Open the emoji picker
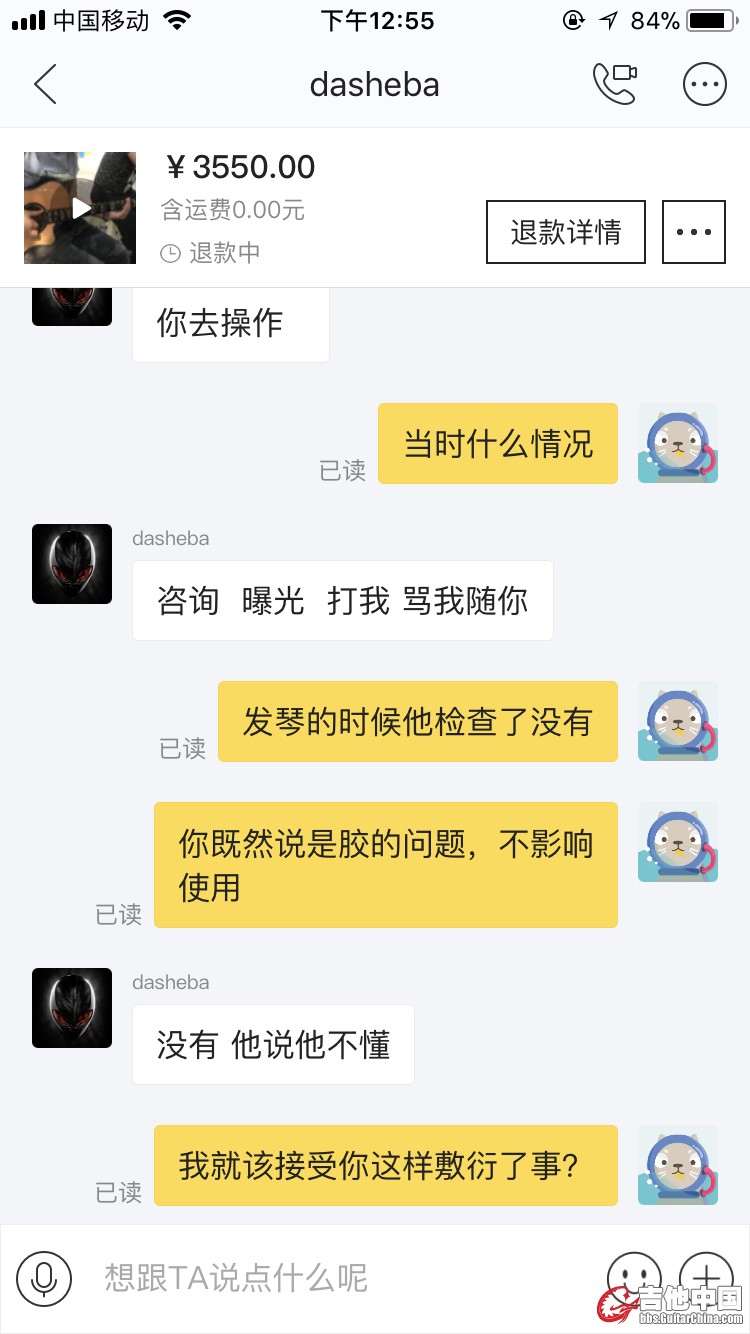Viewport: 750px width, 1334px height. [634, 1276]
